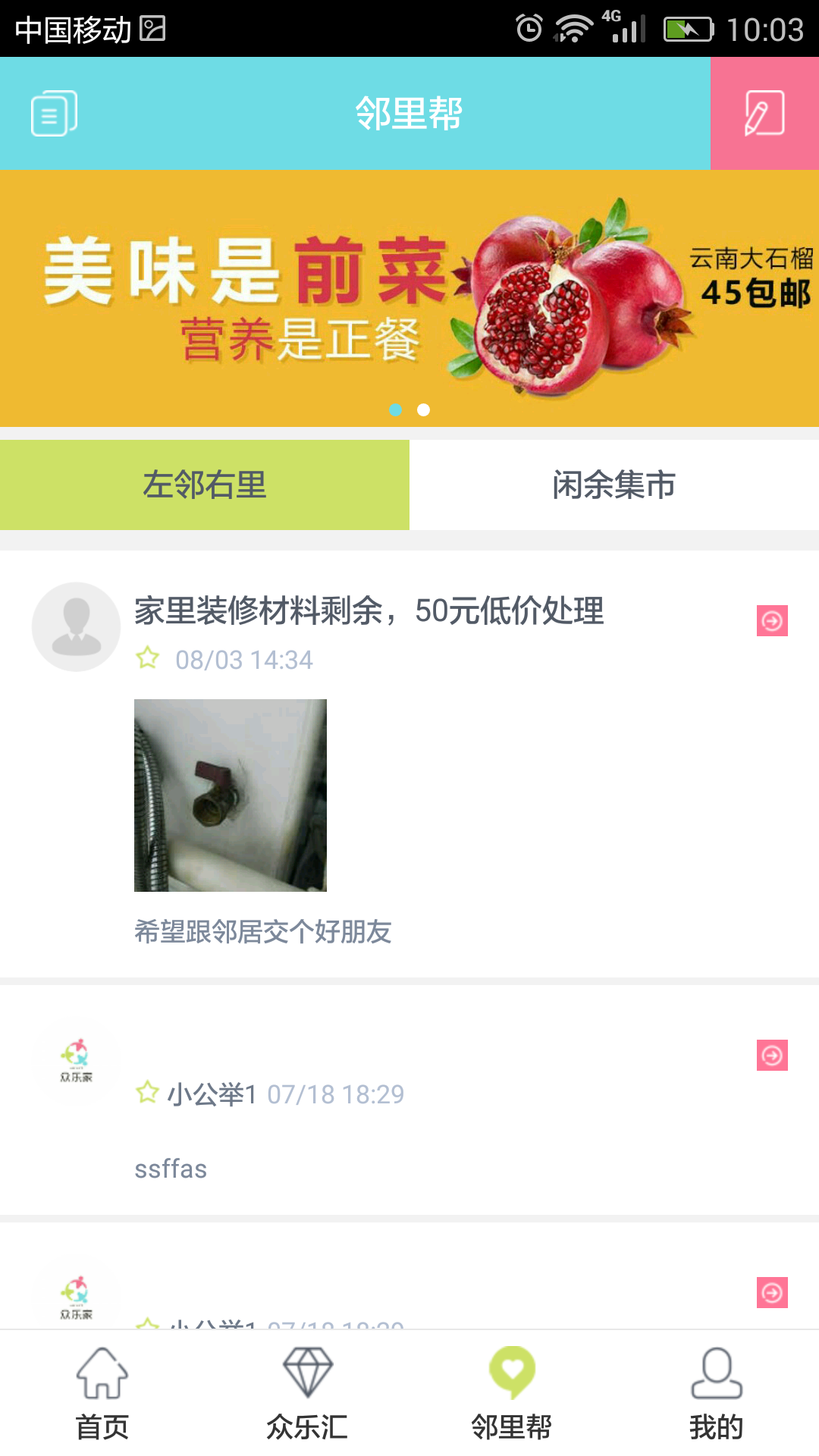Star the 装修材料 post
Viewport: 819px width, 1456px height.
coord(146,658)
